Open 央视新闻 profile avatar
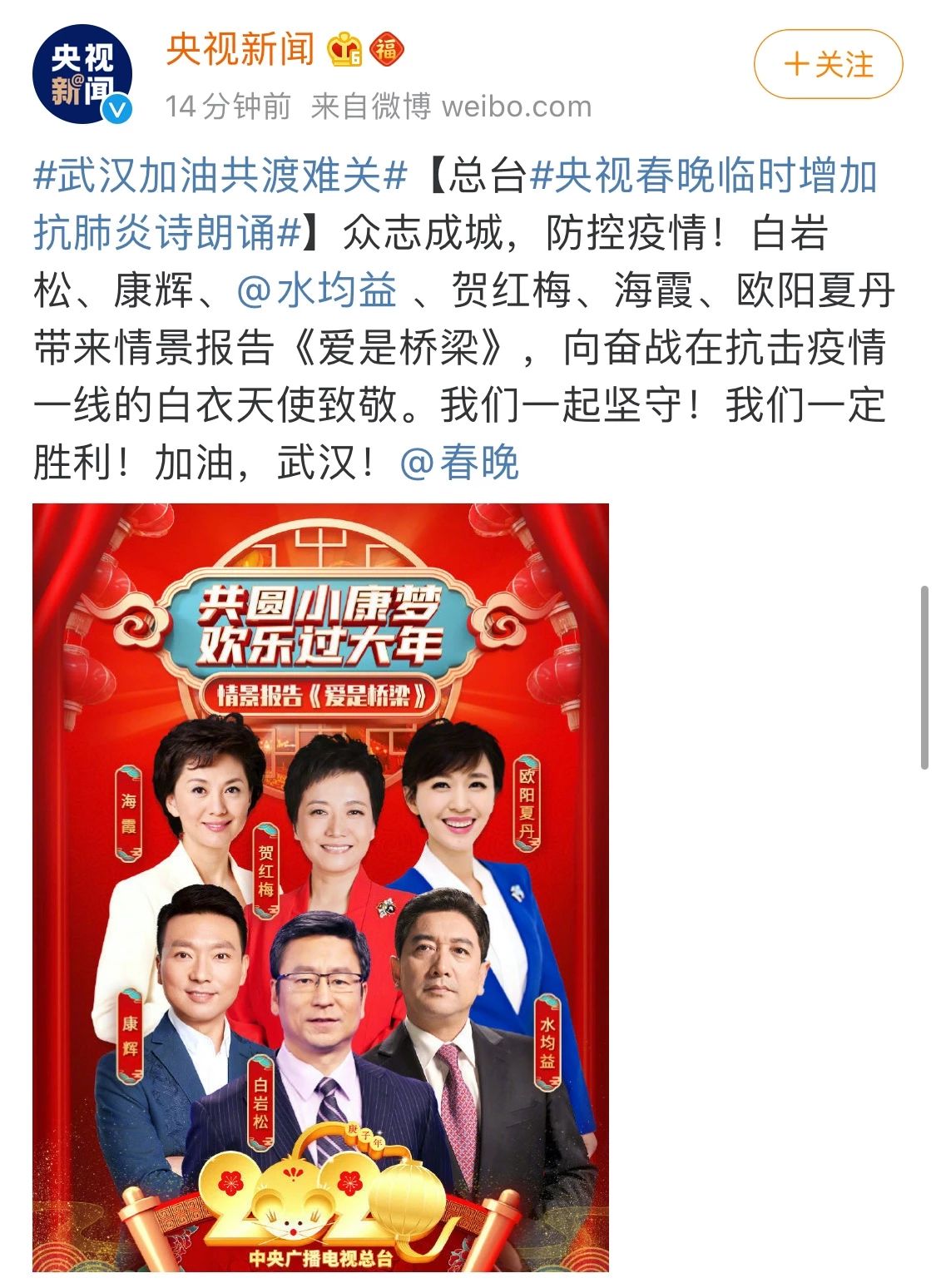 click(82, 74)
